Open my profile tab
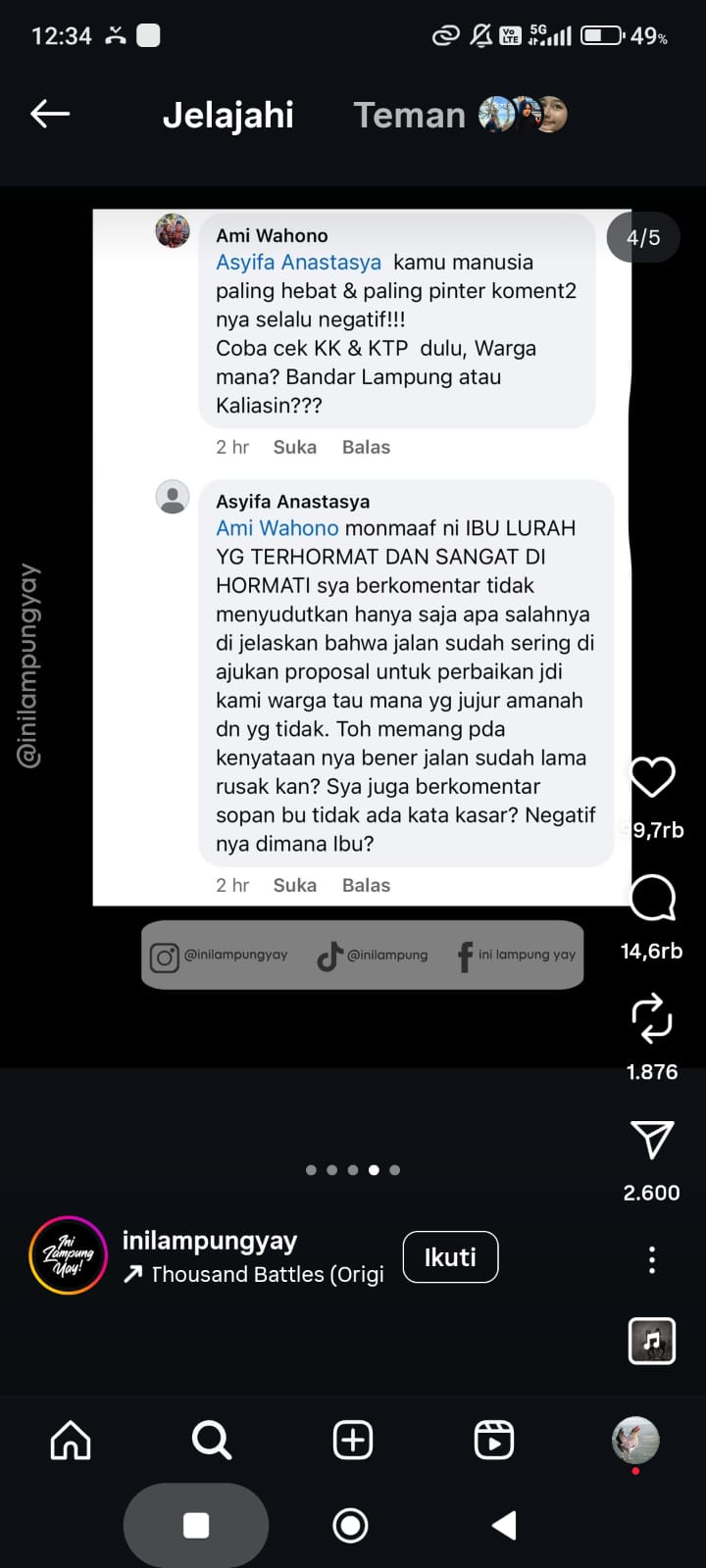 (635, 1441)
